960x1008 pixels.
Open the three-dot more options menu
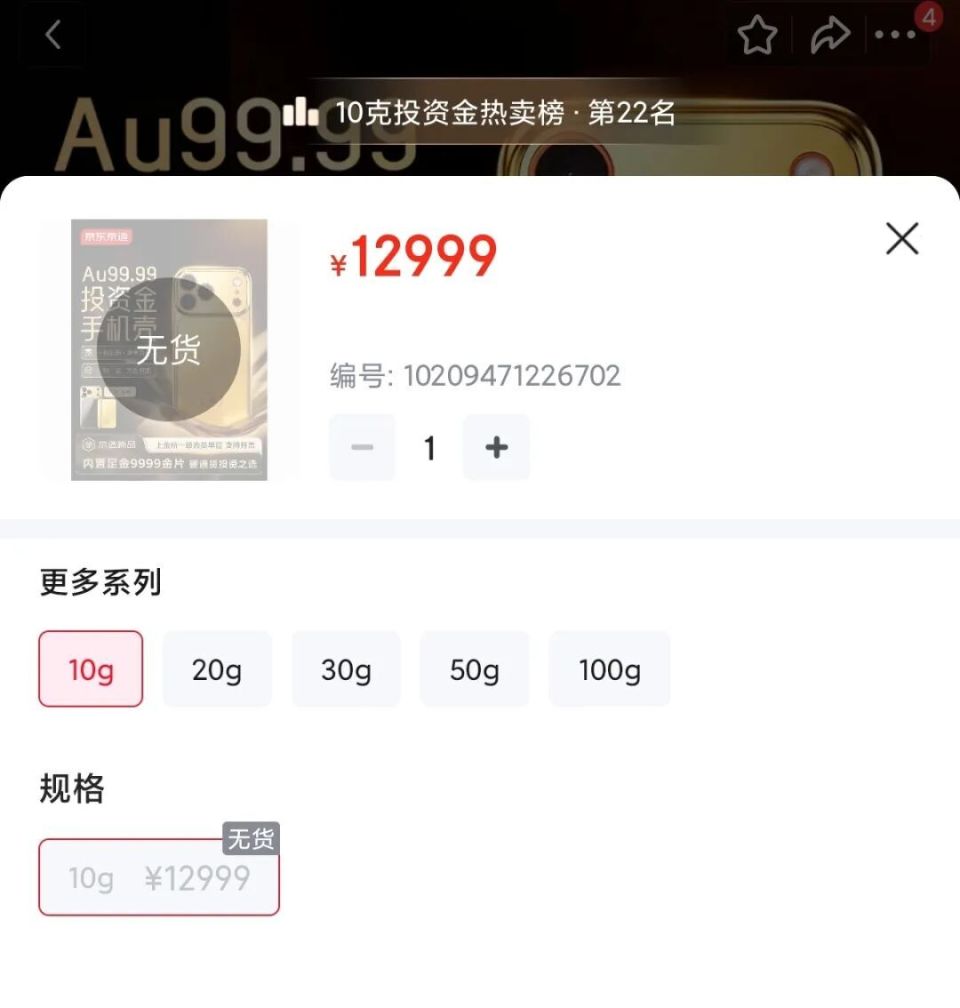(897, 35)
